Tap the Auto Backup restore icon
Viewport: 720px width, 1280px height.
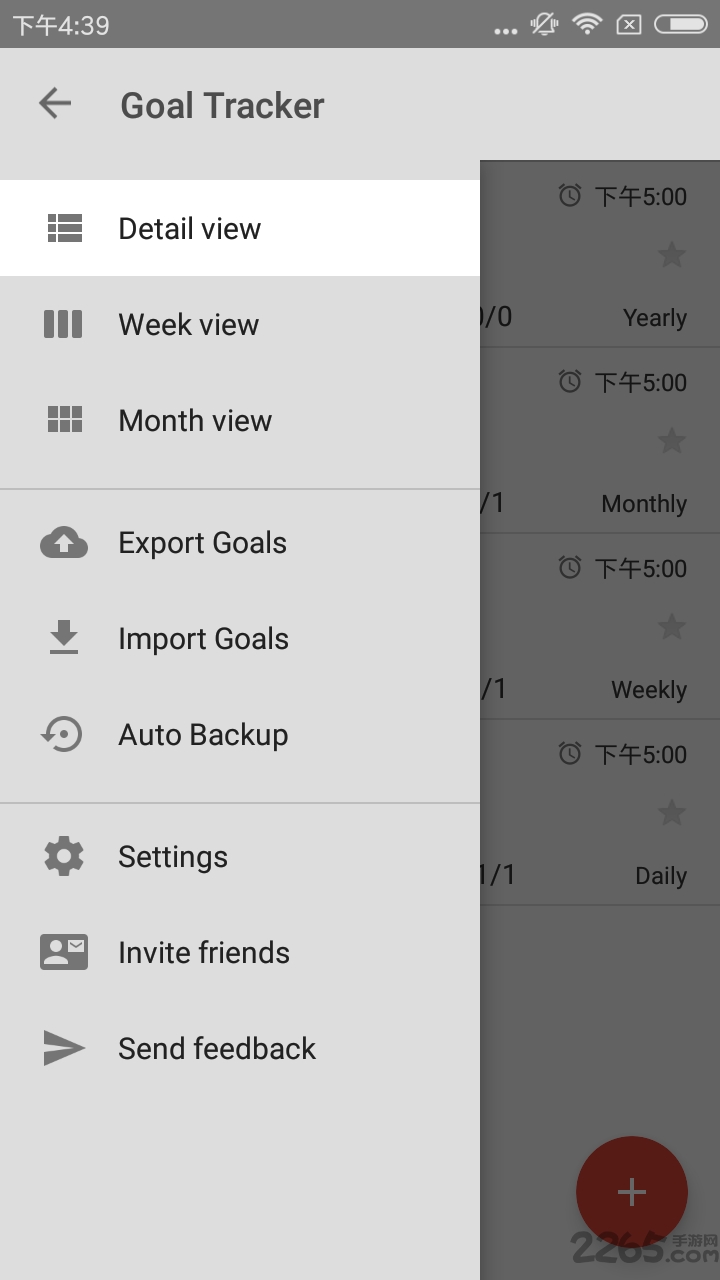64,734
